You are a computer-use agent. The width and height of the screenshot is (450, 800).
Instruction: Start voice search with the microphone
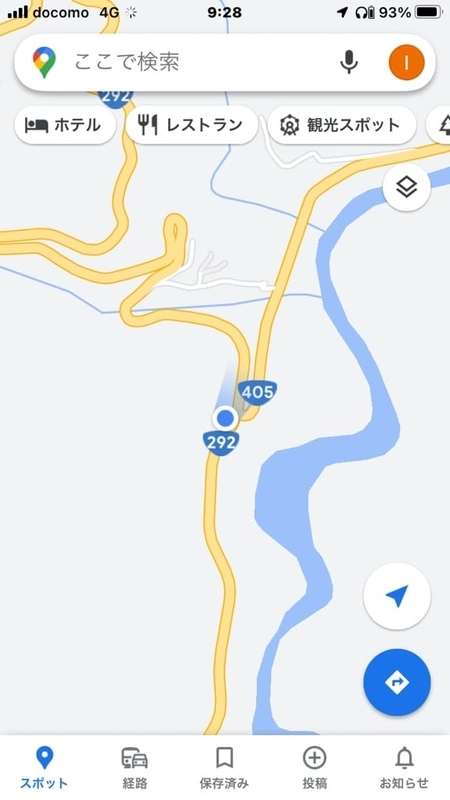point(349,62)
